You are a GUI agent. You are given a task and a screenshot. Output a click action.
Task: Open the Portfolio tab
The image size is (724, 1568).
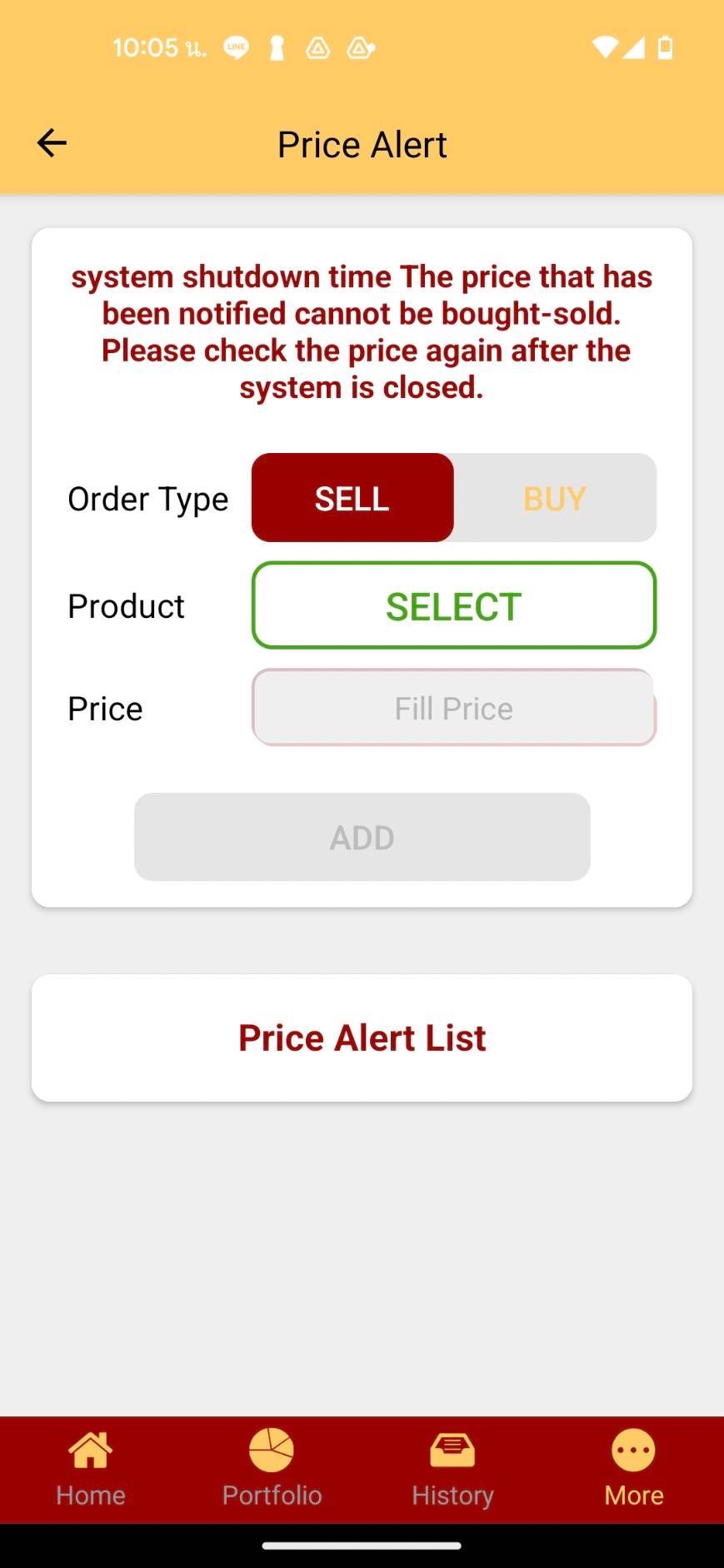tap(272, 1470)
